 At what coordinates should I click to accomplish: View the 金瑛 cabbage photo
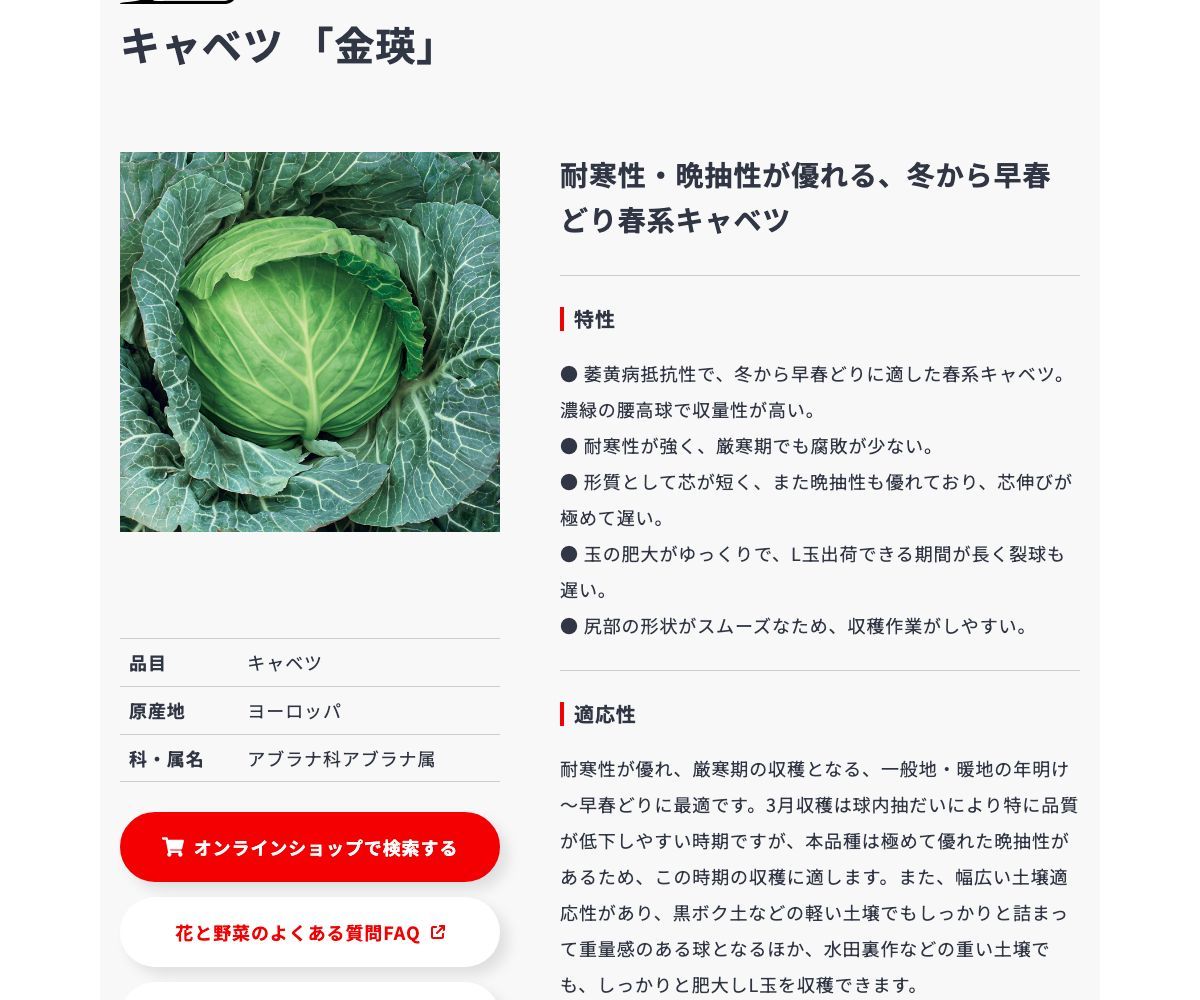tap(310, 342)
